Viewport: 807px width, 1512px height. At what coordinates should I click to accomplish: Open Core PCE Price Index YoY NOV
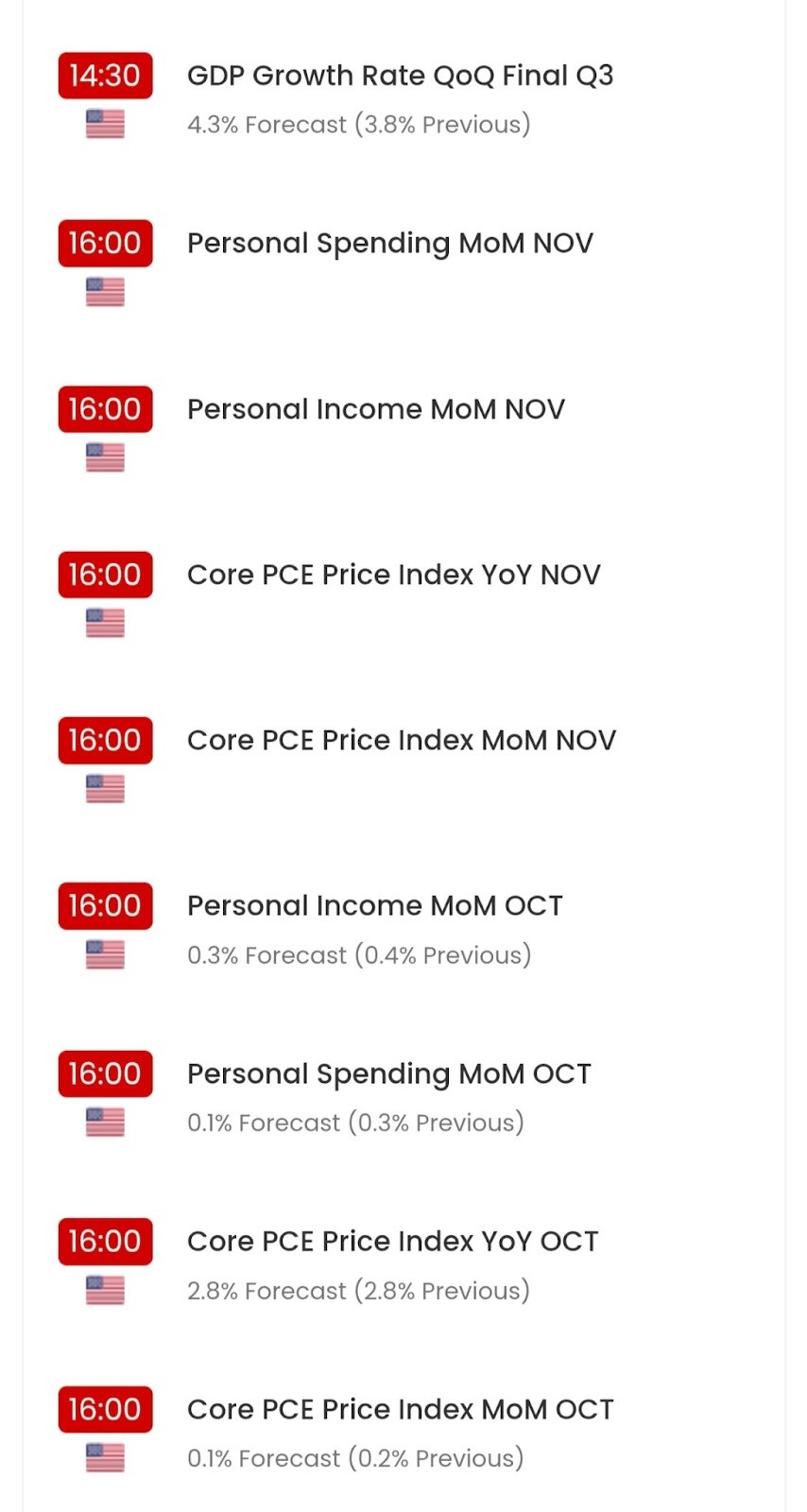(393, 575)
